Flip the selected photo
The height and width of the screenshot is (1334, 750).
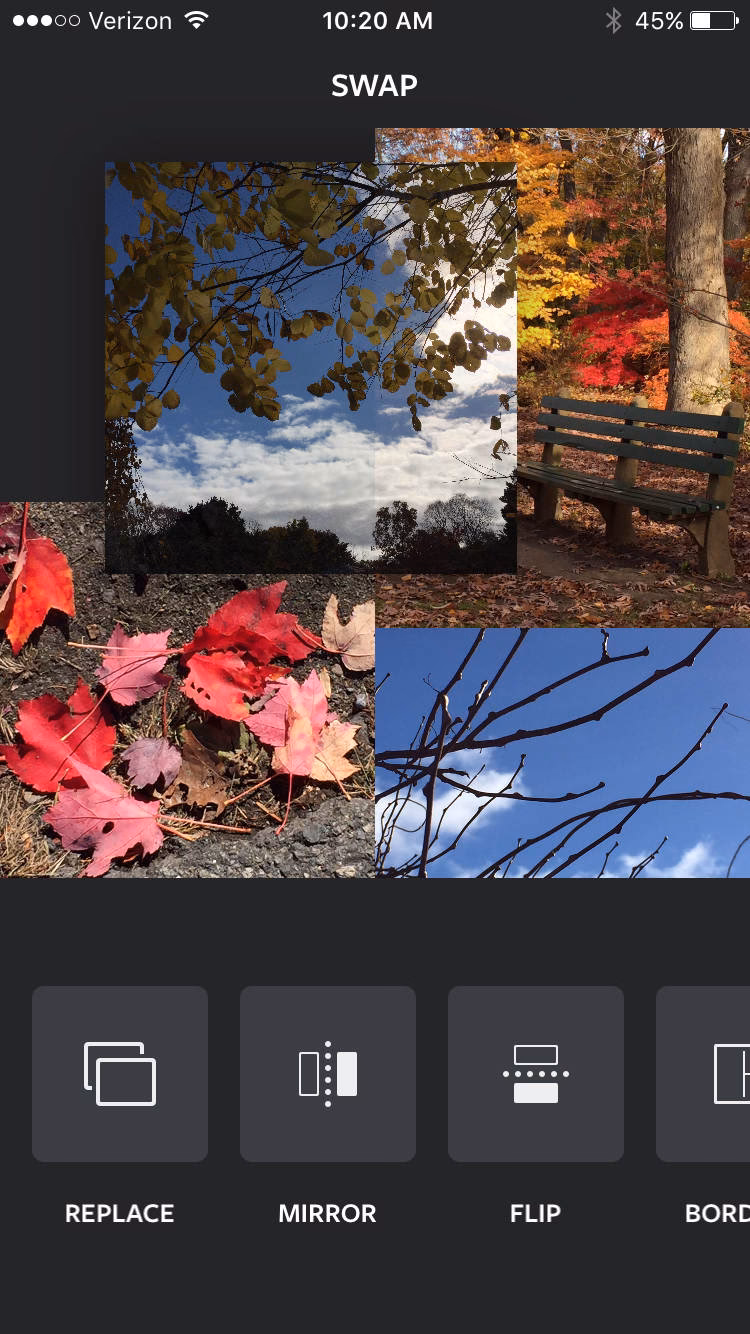click(536, 1074)
